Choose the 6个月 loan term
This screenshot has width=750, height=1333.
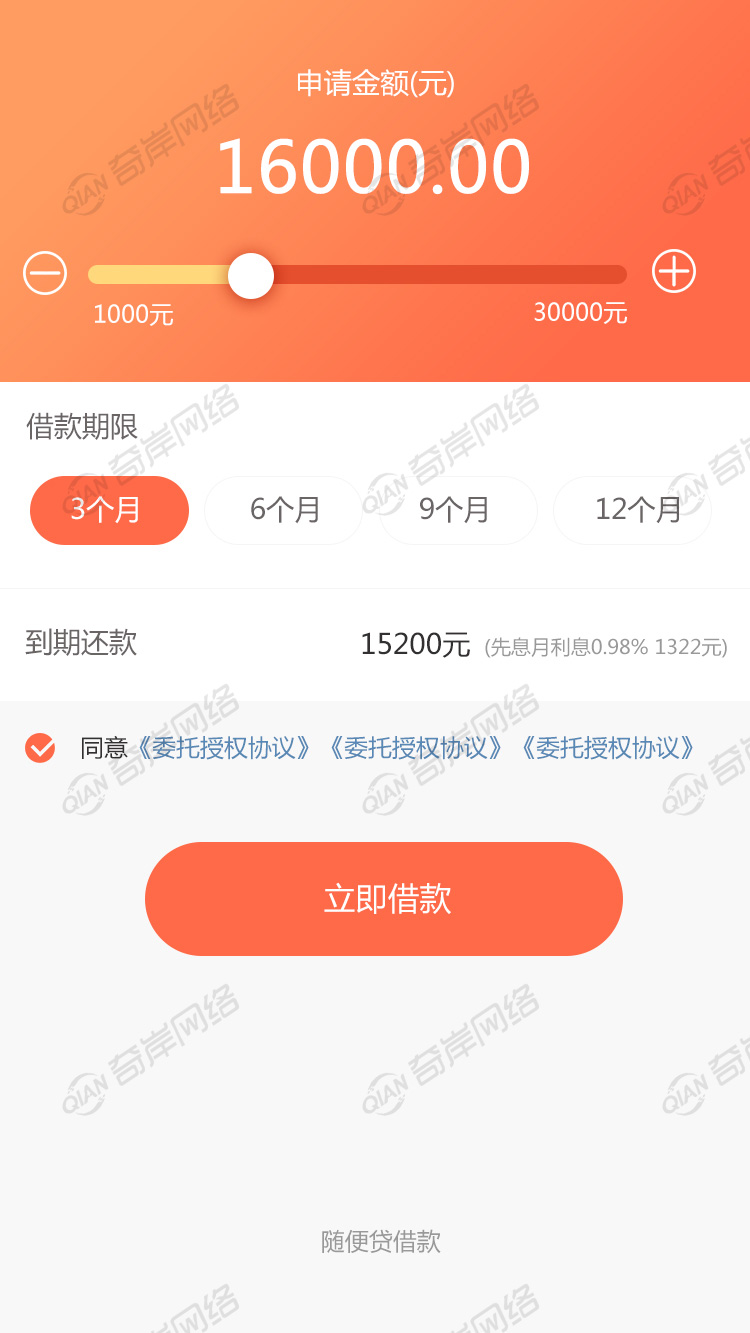coord(284,510)
